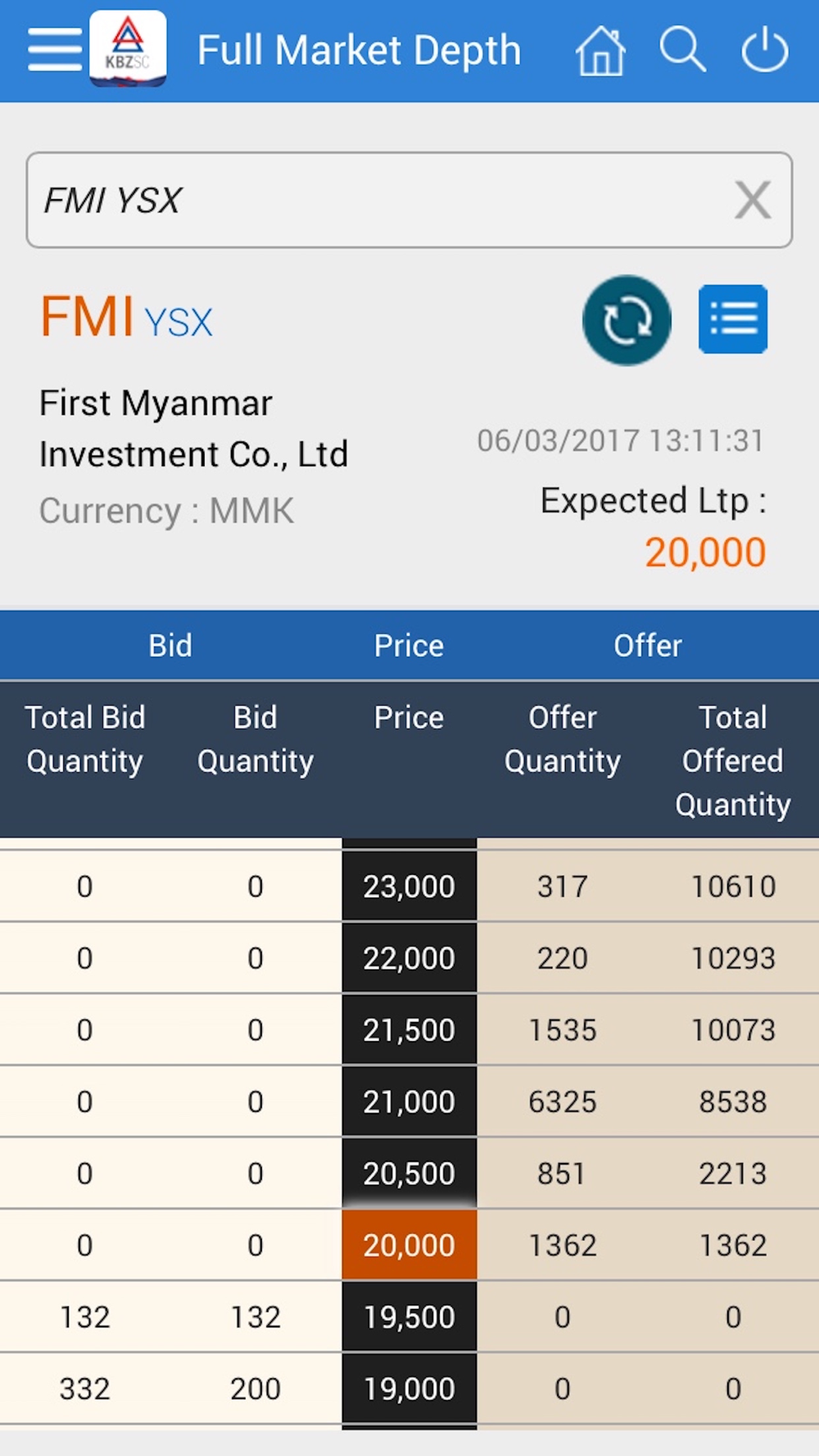This screenshot has height=1456, width=819.
Task: Open the search magnifier icon
Action: tap(682, 49)
